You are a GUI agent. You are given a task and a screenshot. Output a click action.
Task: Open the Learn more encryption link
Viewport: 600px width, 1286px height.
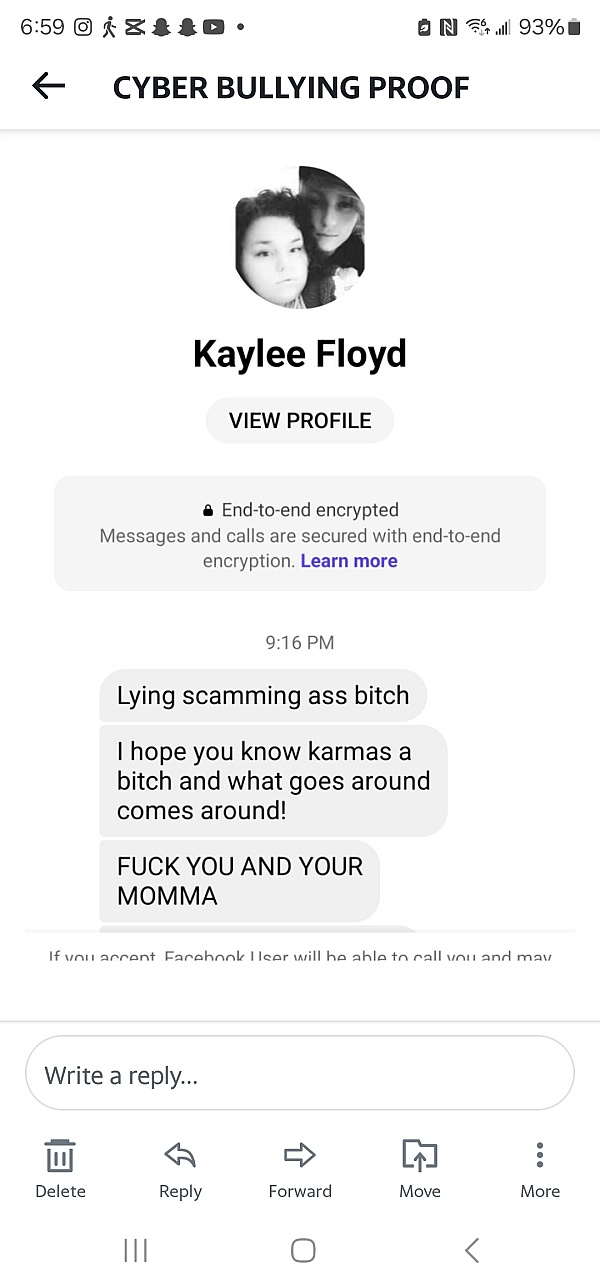349,561
